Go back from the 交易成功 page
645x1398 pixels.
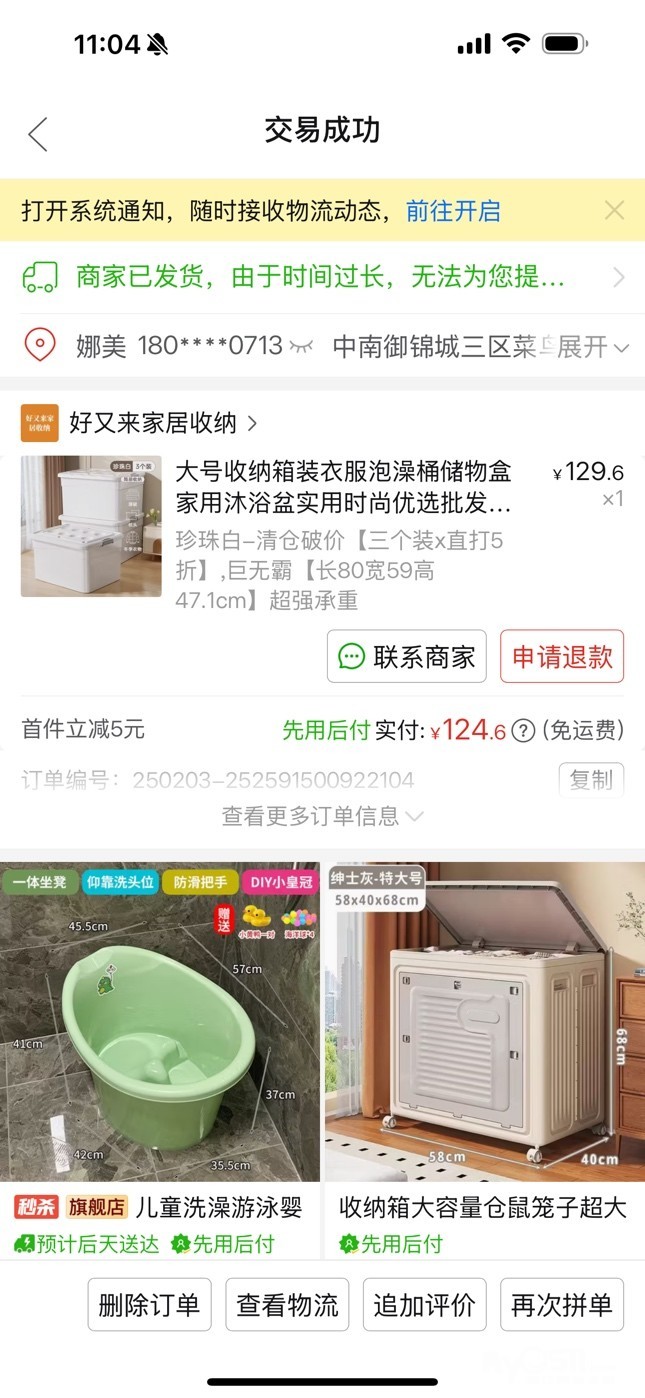pos(38,133)
